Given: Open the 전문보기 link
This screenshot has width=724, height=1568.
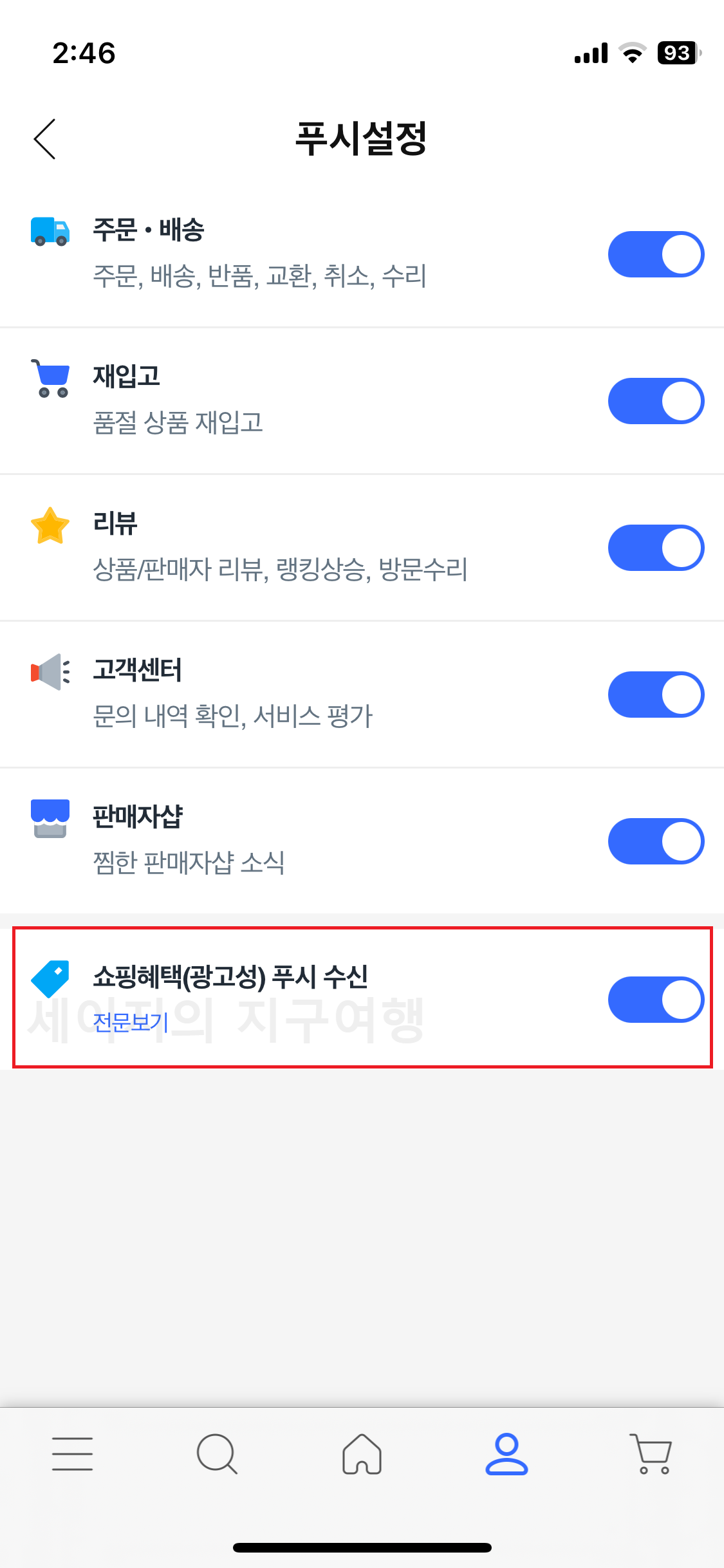Looking at the screenshot, I should 131,1022.
